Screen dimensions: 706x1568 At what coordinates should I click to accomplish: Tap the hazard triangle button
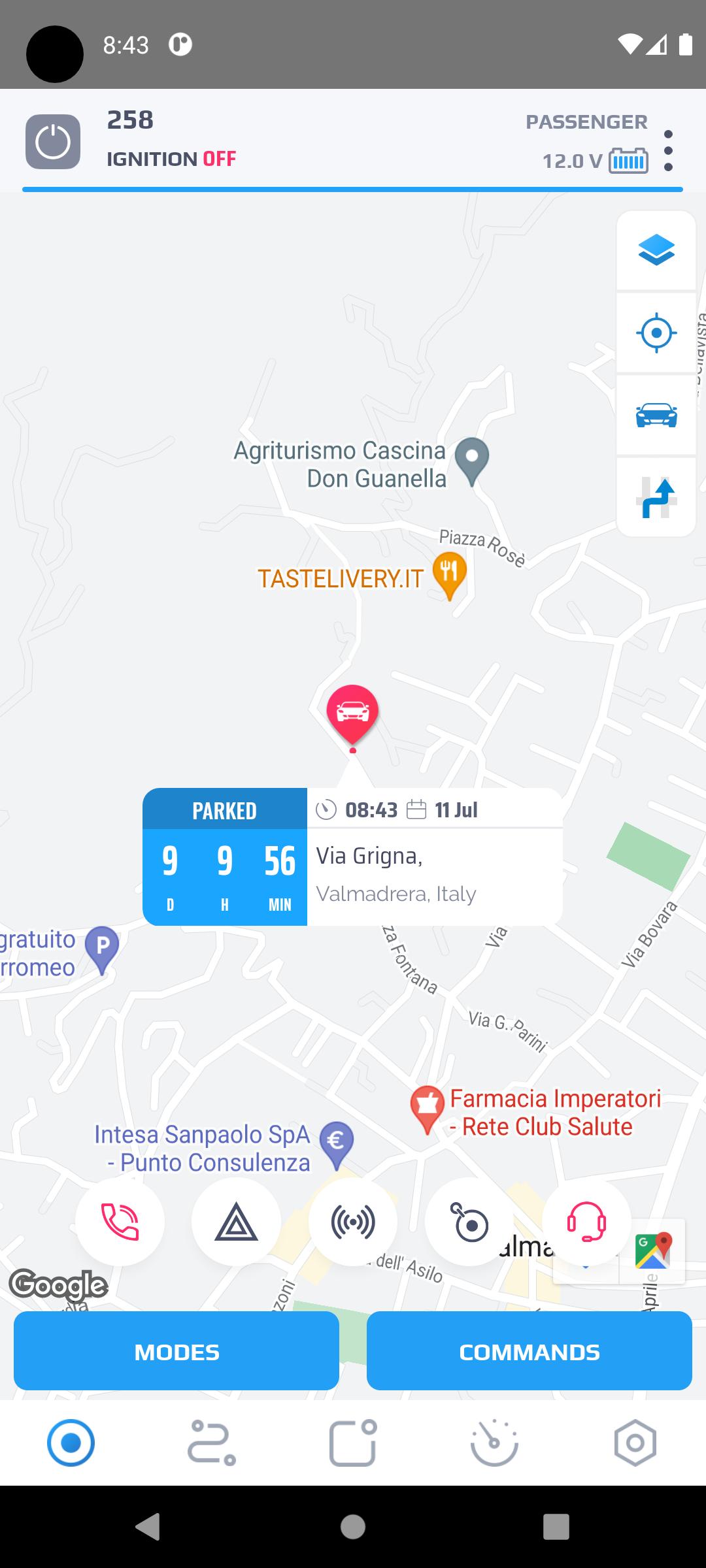click(x=236, y=1222)
